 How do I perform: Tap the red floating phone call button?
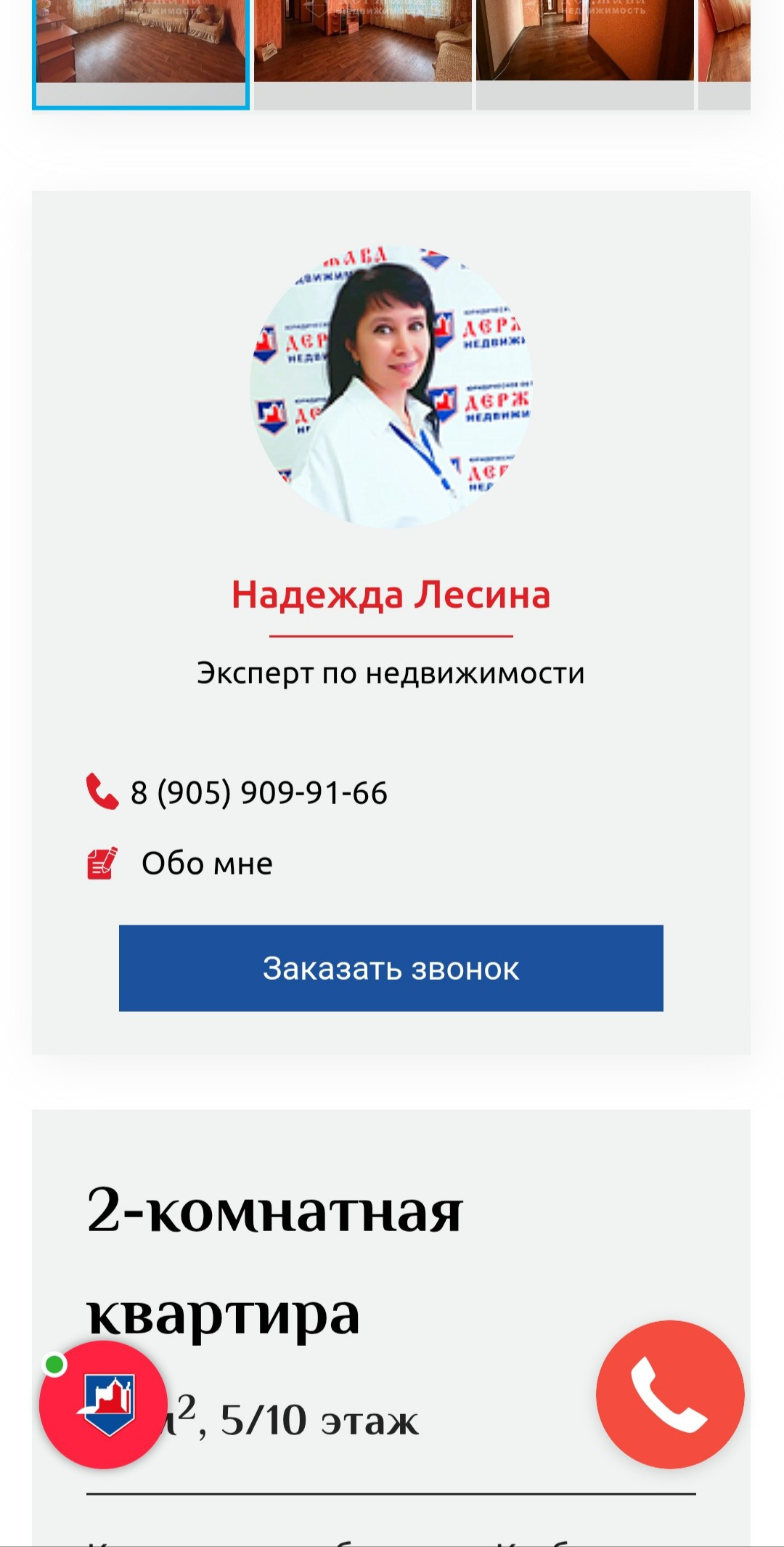pos(670,1394)
